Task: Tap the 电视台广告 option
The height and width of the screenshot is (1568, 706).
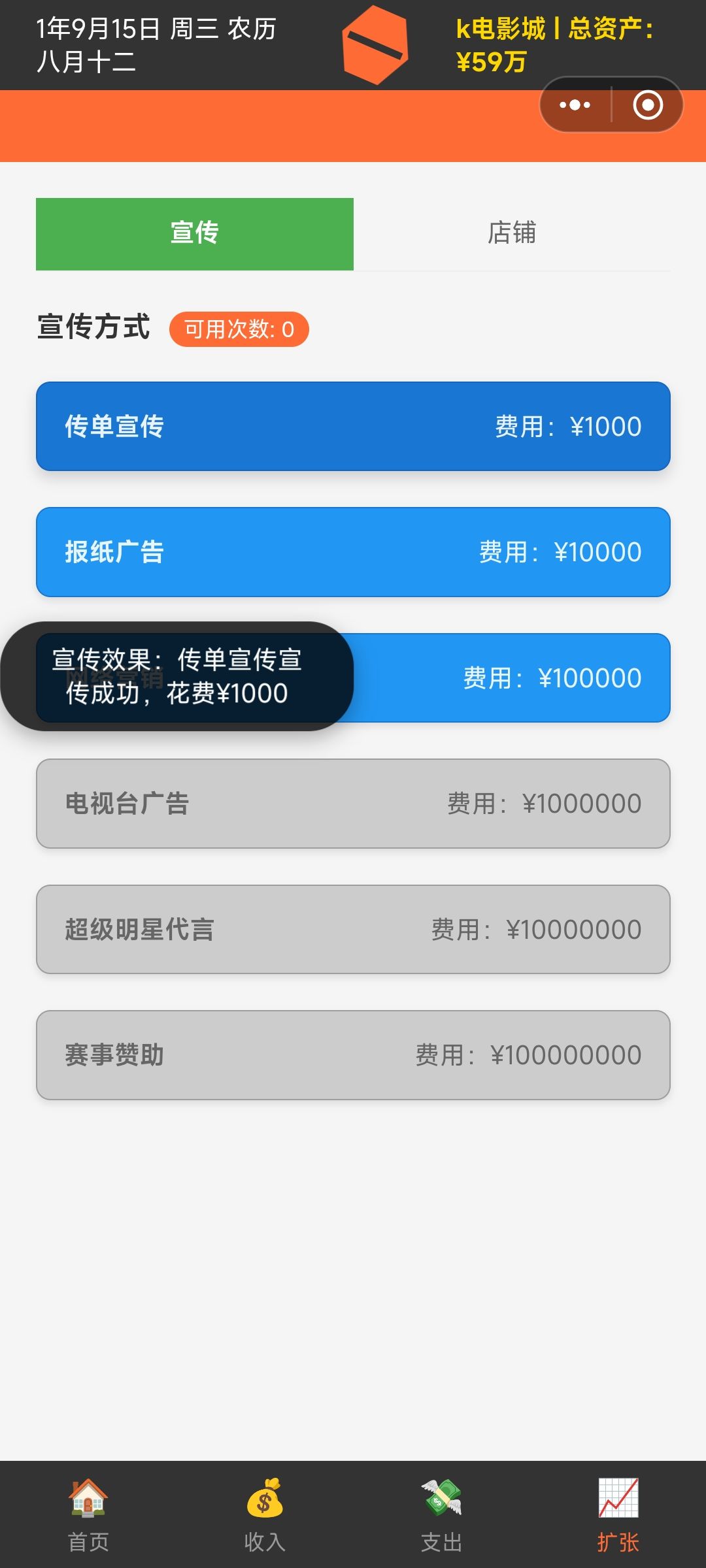Action: point(353,804)
